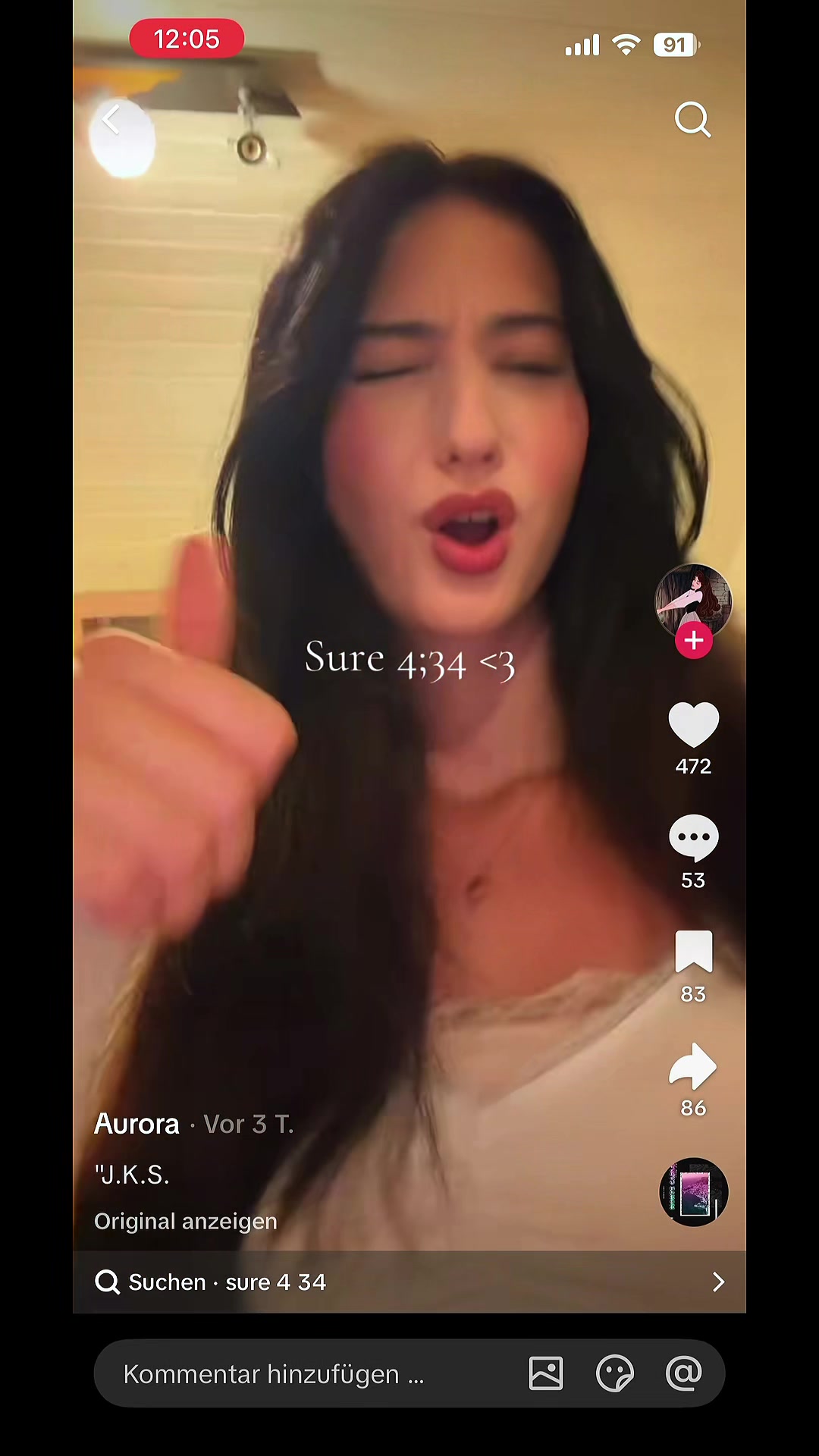Viewport: 819px width, 1456px height.
Task: Like this video with the heart
Action: click(693, 725)
